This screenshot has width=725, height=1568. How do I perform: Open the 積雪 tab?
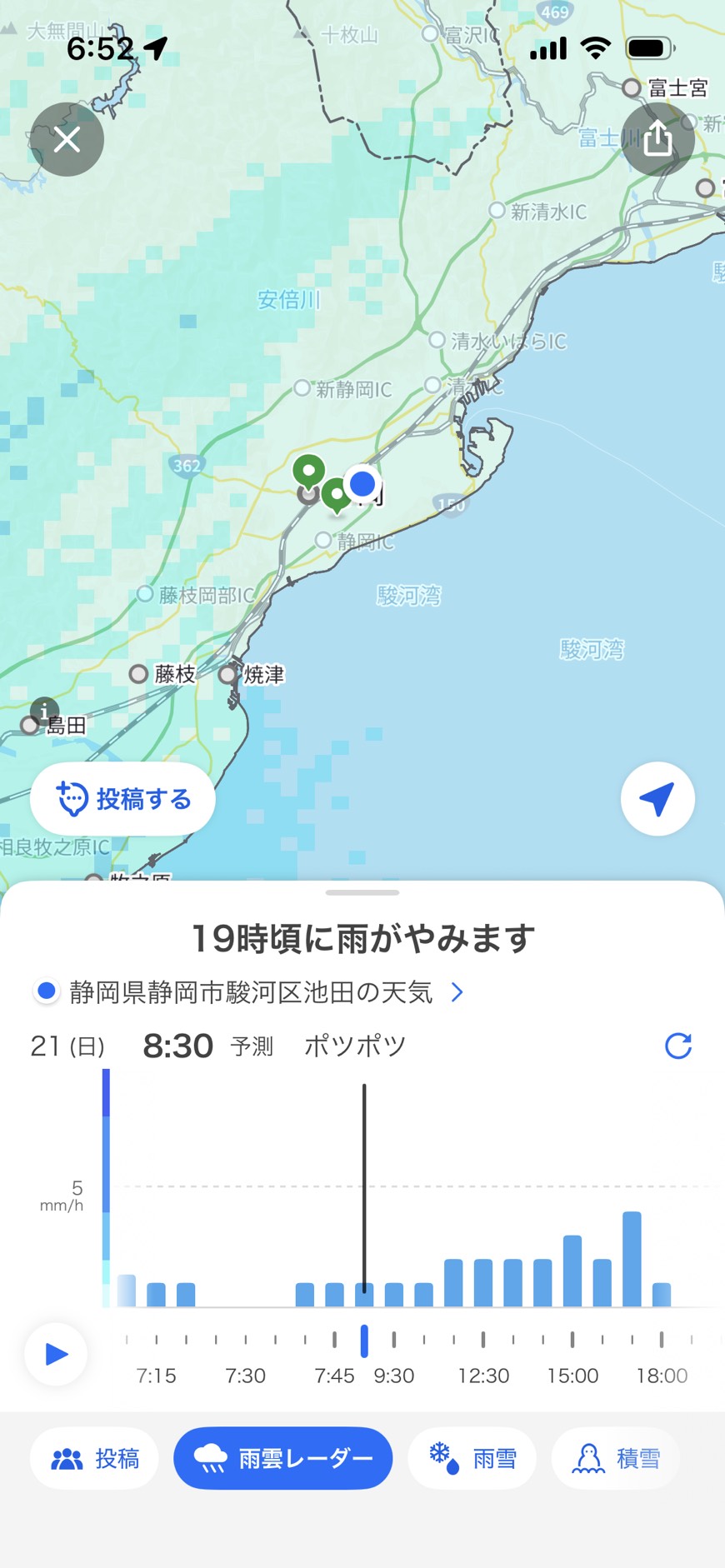pyautogui.click(x=616, y=1458)
